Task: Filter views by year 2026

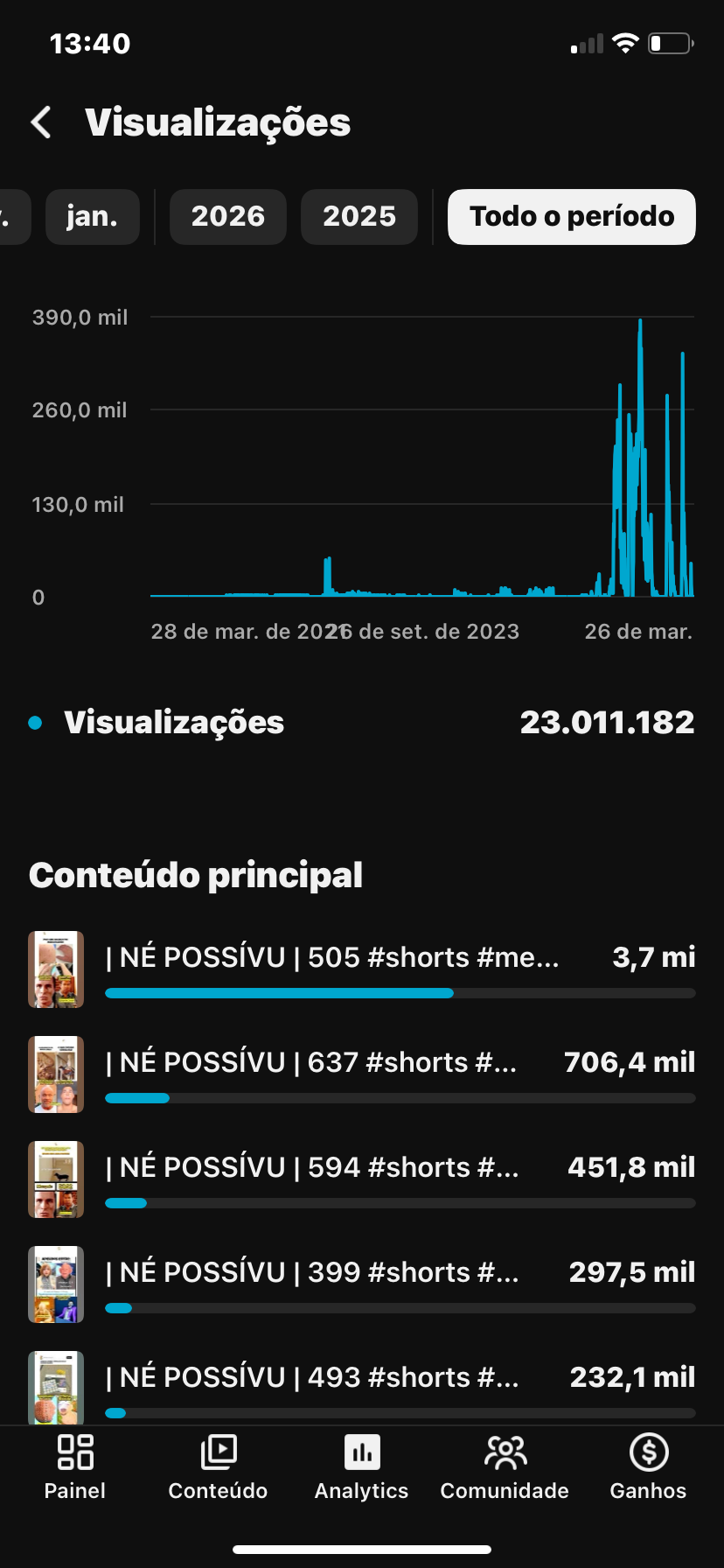Action: pos(227,217)
